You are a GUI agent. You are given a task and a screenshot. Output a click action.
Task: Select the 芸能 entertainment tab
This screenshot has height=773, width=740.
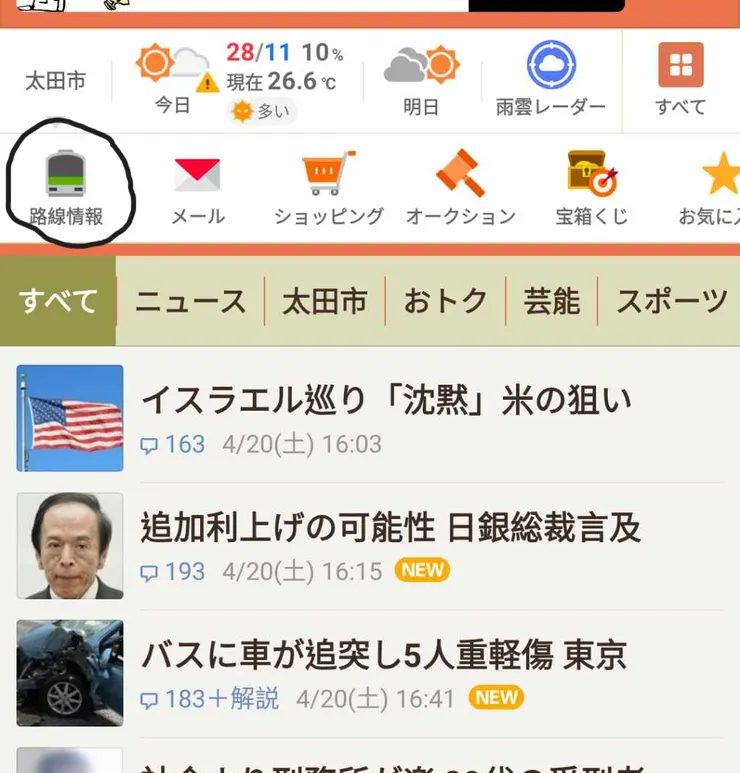(x=551, y=298)
